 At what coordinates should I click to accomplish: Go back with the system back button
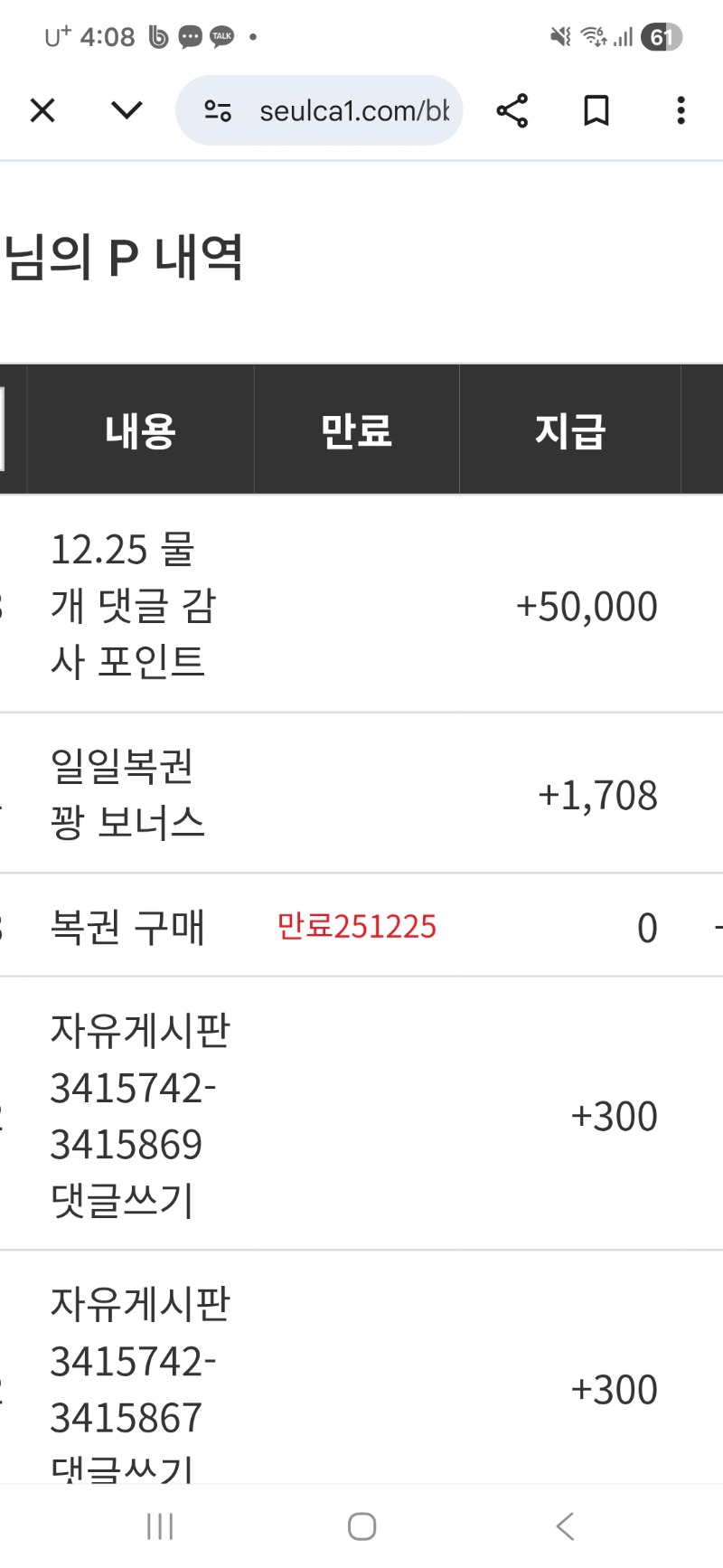point(565,1526)
